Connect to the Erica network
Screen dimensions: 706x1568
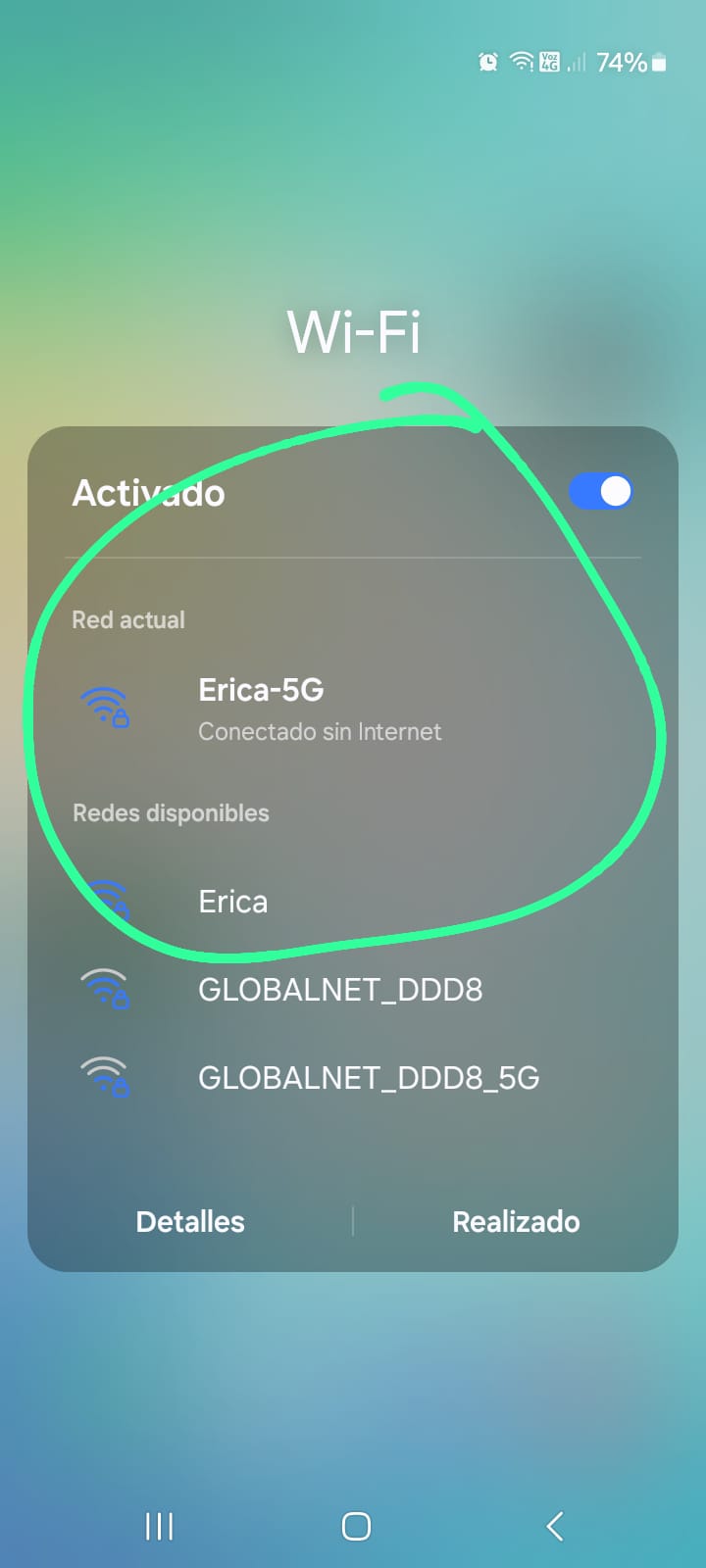[233, 902]
